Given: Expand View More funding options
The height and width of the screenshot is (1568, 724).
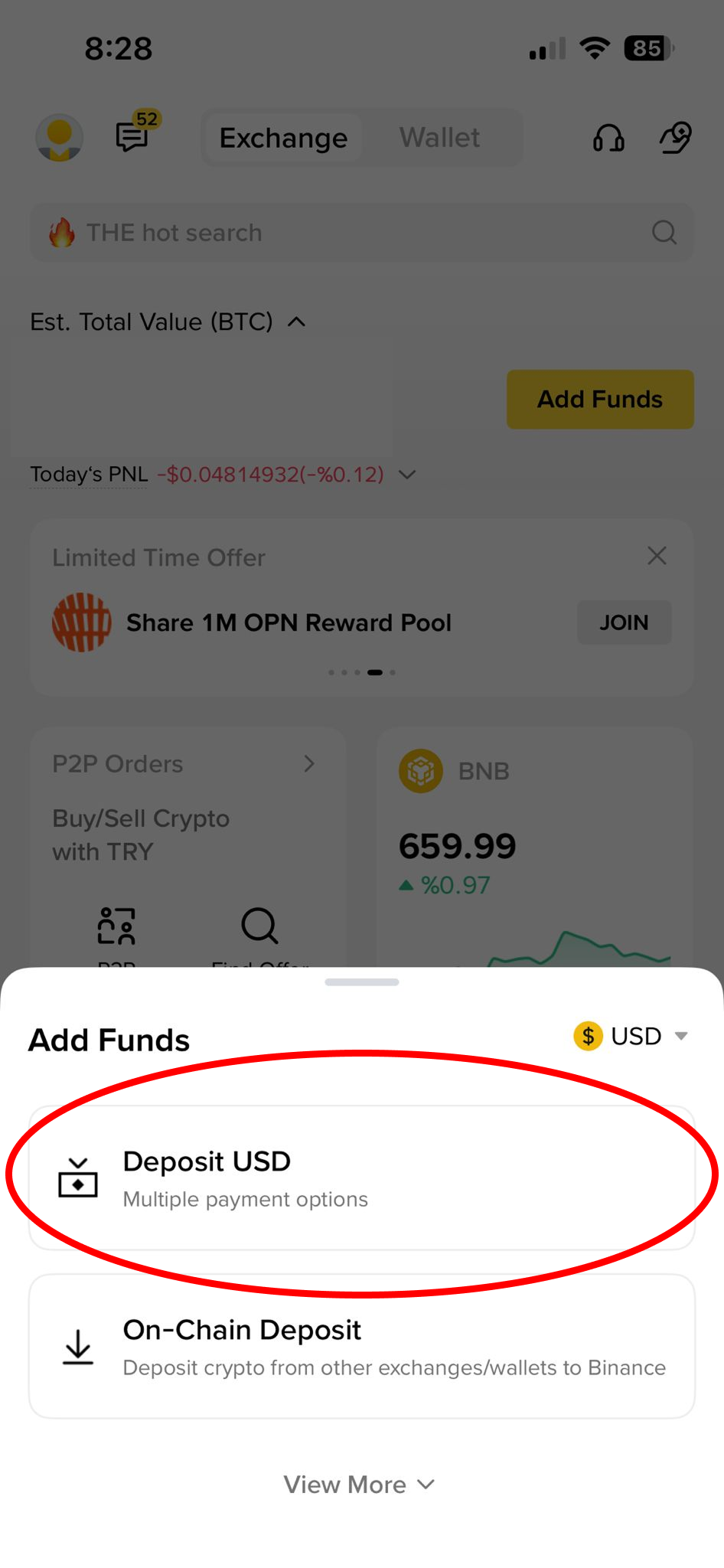Looking at the screenshot, I should click(x=360, y=1485).
